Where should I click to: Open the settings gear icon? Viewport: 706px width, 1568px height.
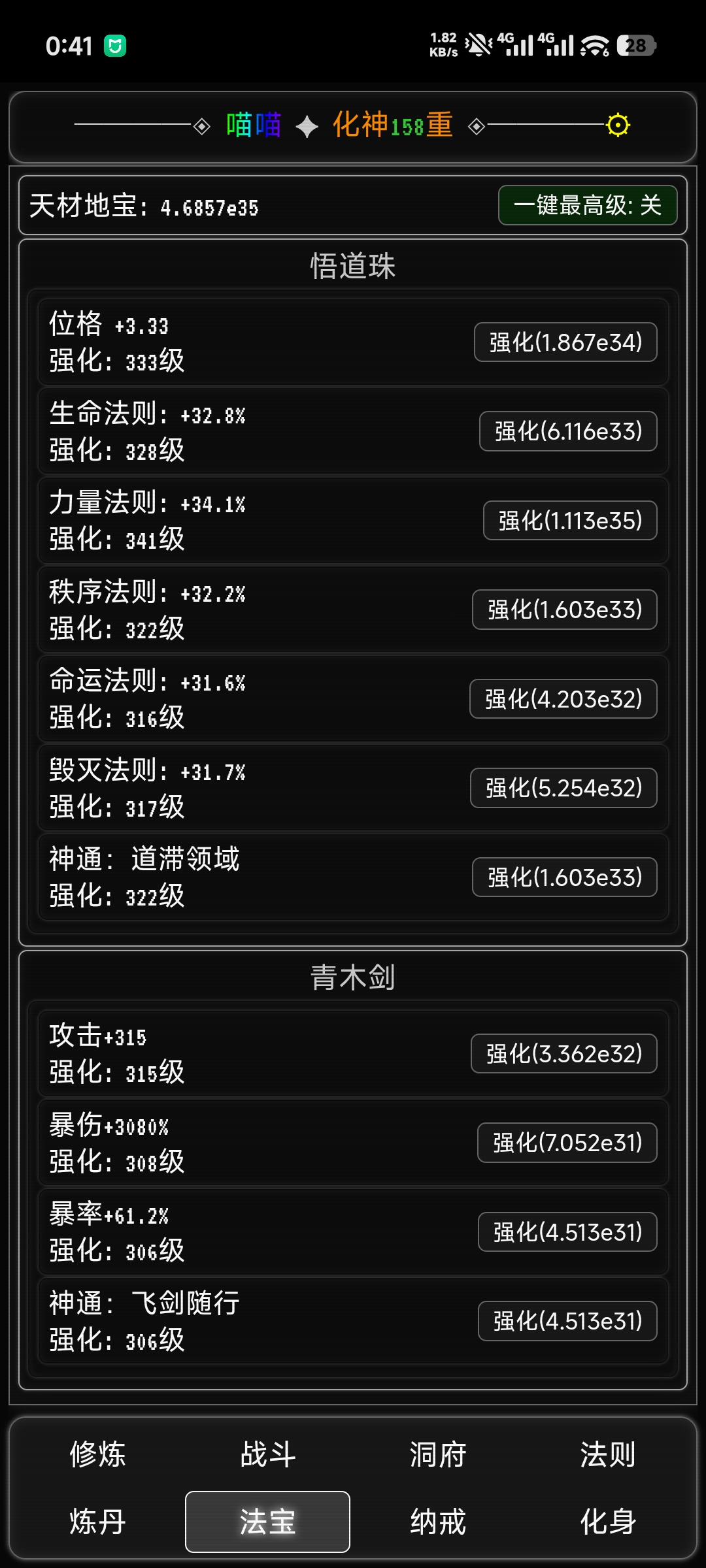[x=618, y=125]
